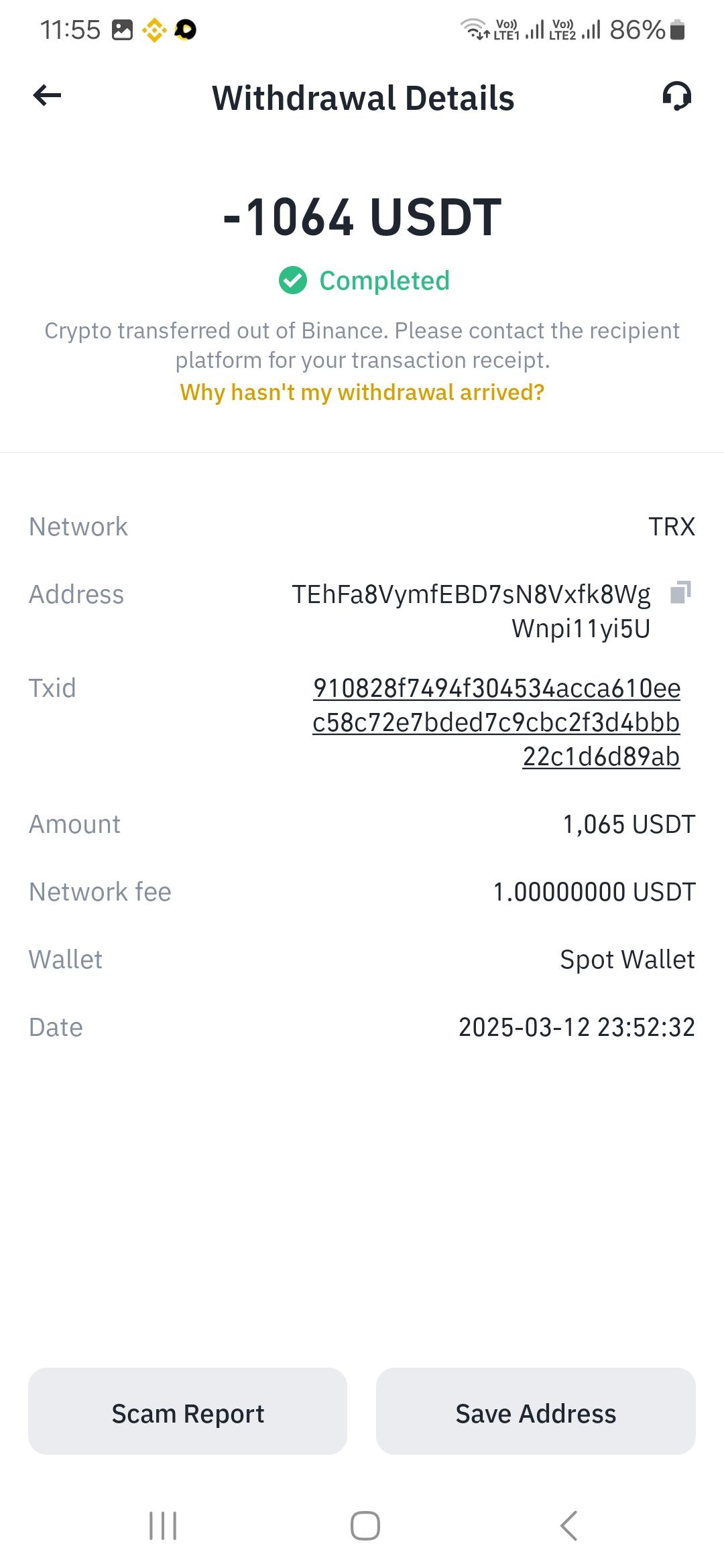Open the Txid transaction link

click(x=497, y=722)
